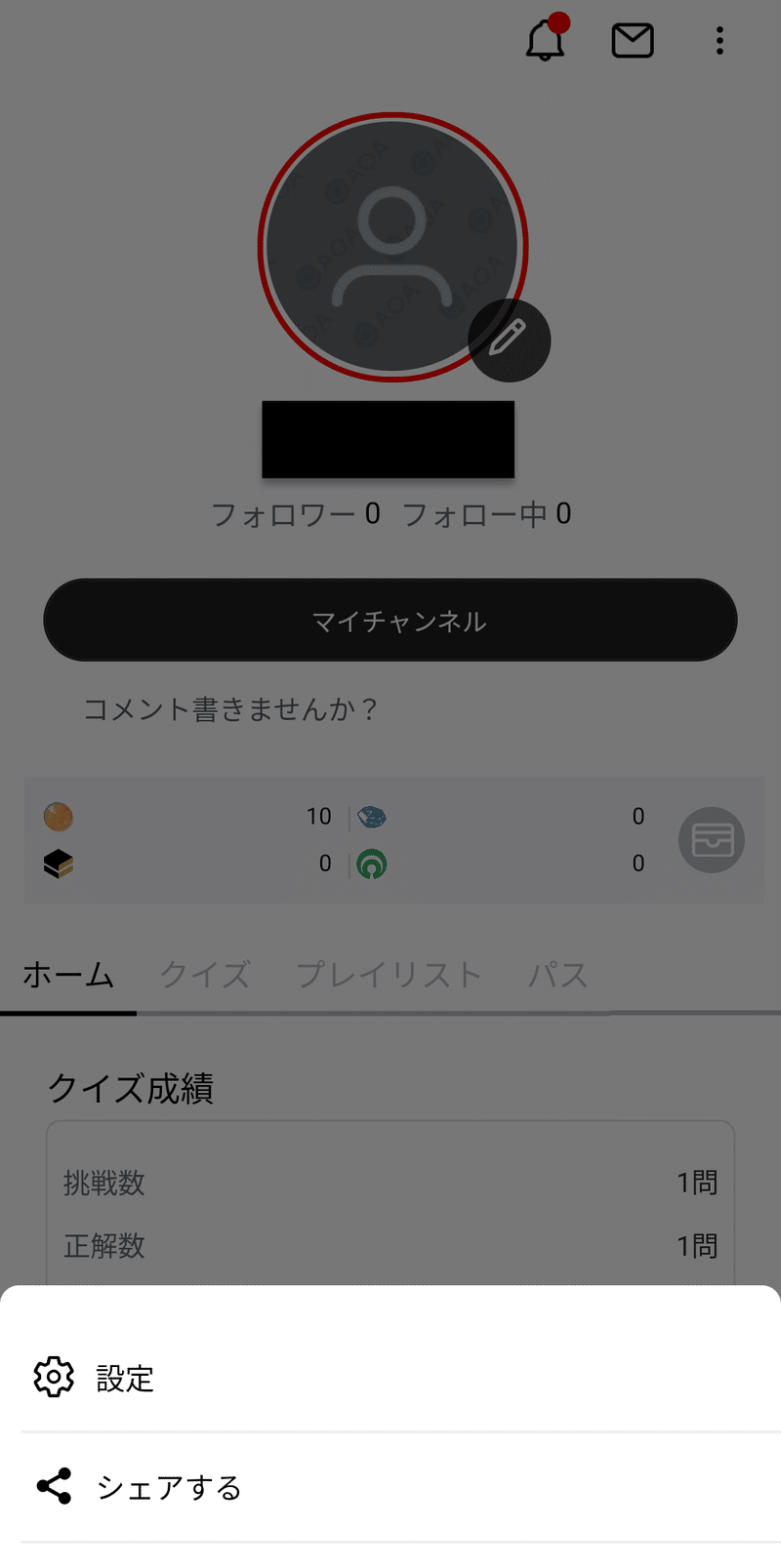
Task: Tap コメント書きませんか? to write comment
Action: click(x=230, y=709)
